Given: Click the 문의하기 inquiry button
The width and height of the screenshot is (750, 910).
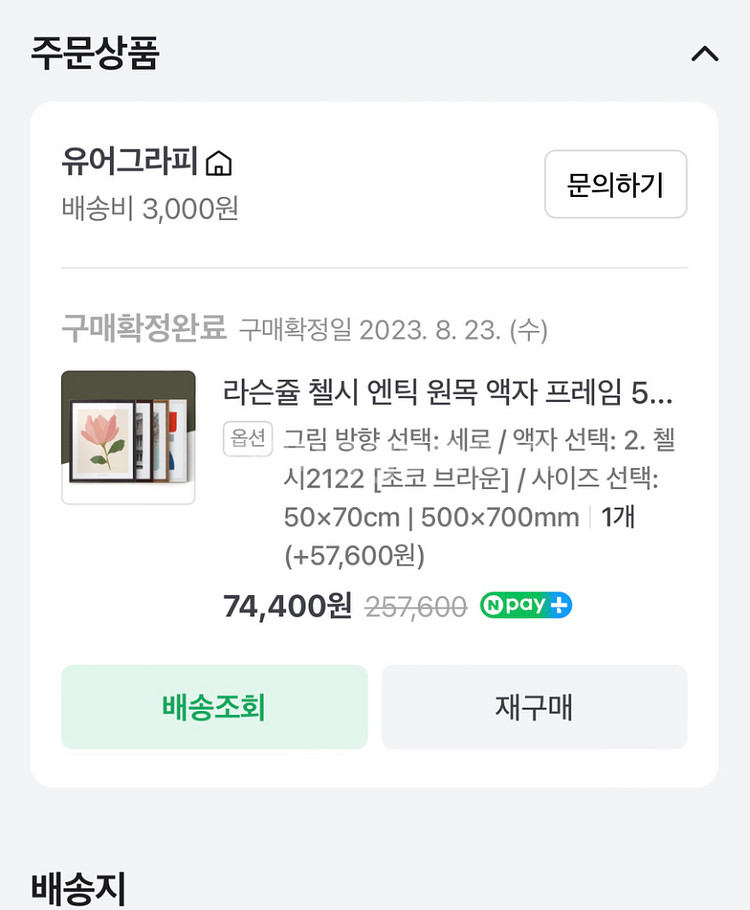Looking at the screenshot, I should coord(615,184).
